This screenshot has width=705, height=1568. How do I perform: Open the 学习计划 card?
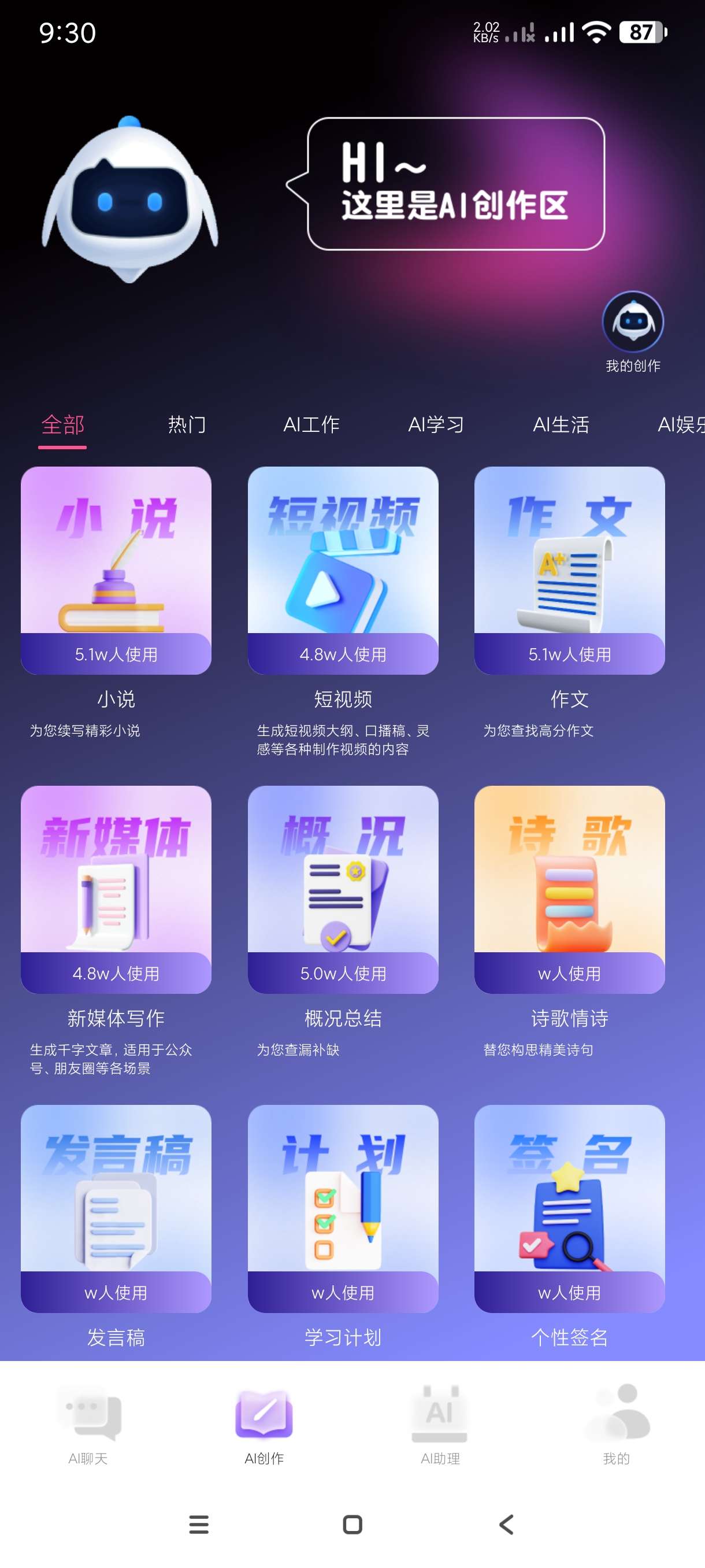click(x=343, y=1208)
